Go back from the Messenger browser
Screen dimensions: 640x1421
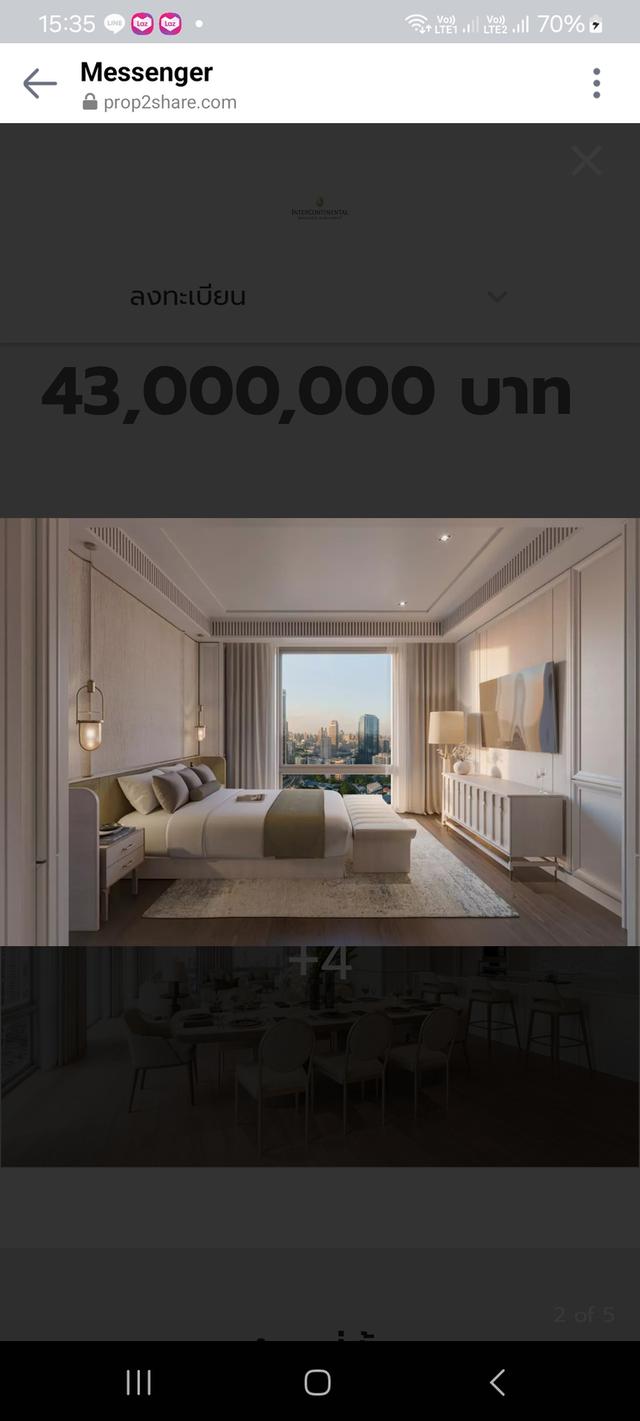tap(39, 84)
